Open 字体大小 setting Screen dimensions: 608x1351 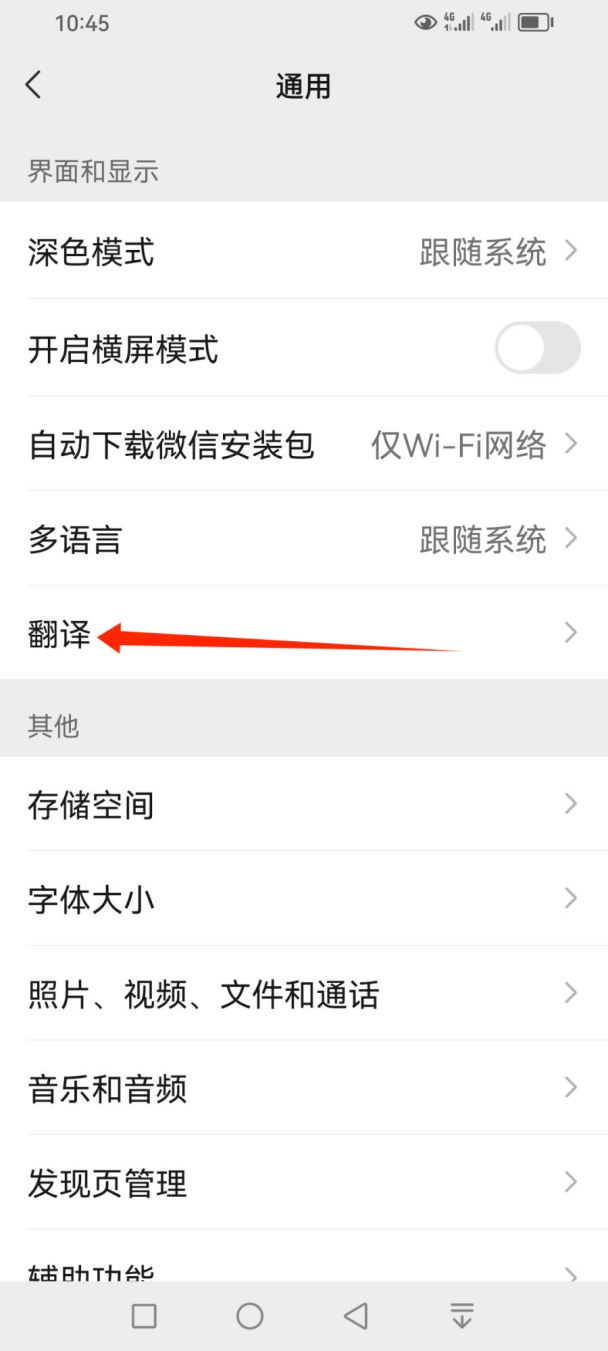[304, 899]
